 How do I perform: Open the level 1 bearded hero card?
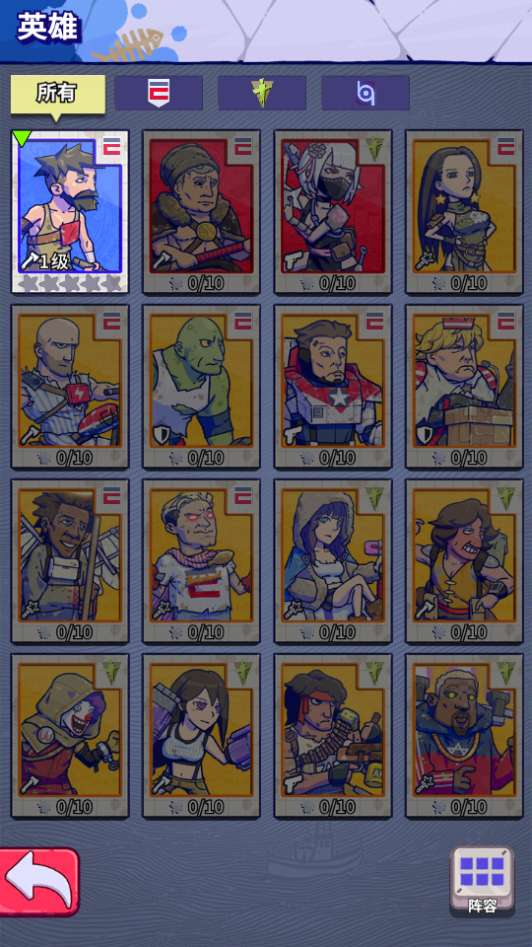(x=69, y=211)
